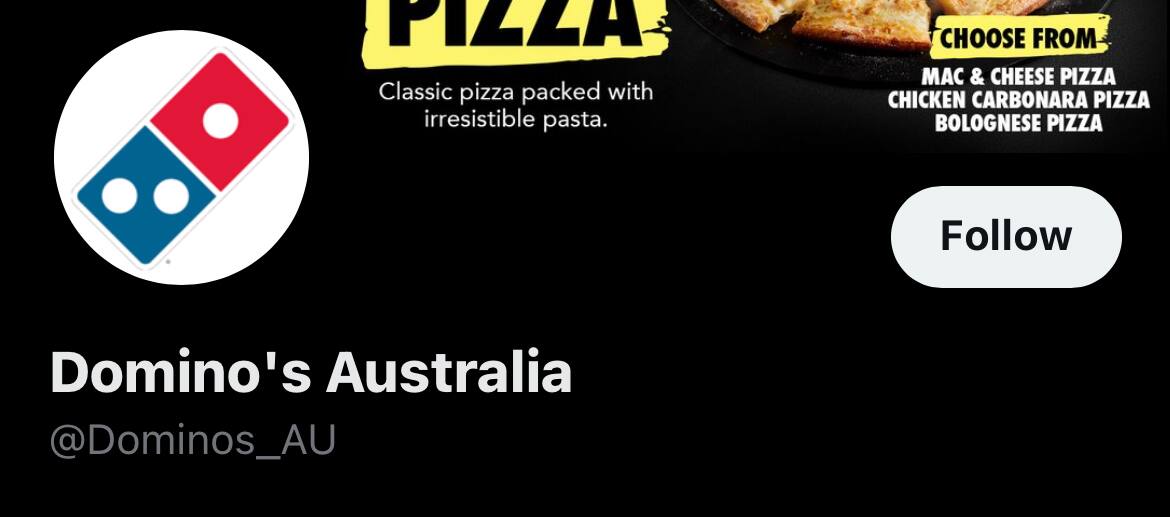Follow Domino's Australia
Viewport: 1170px width, 517px height.
1005,237
